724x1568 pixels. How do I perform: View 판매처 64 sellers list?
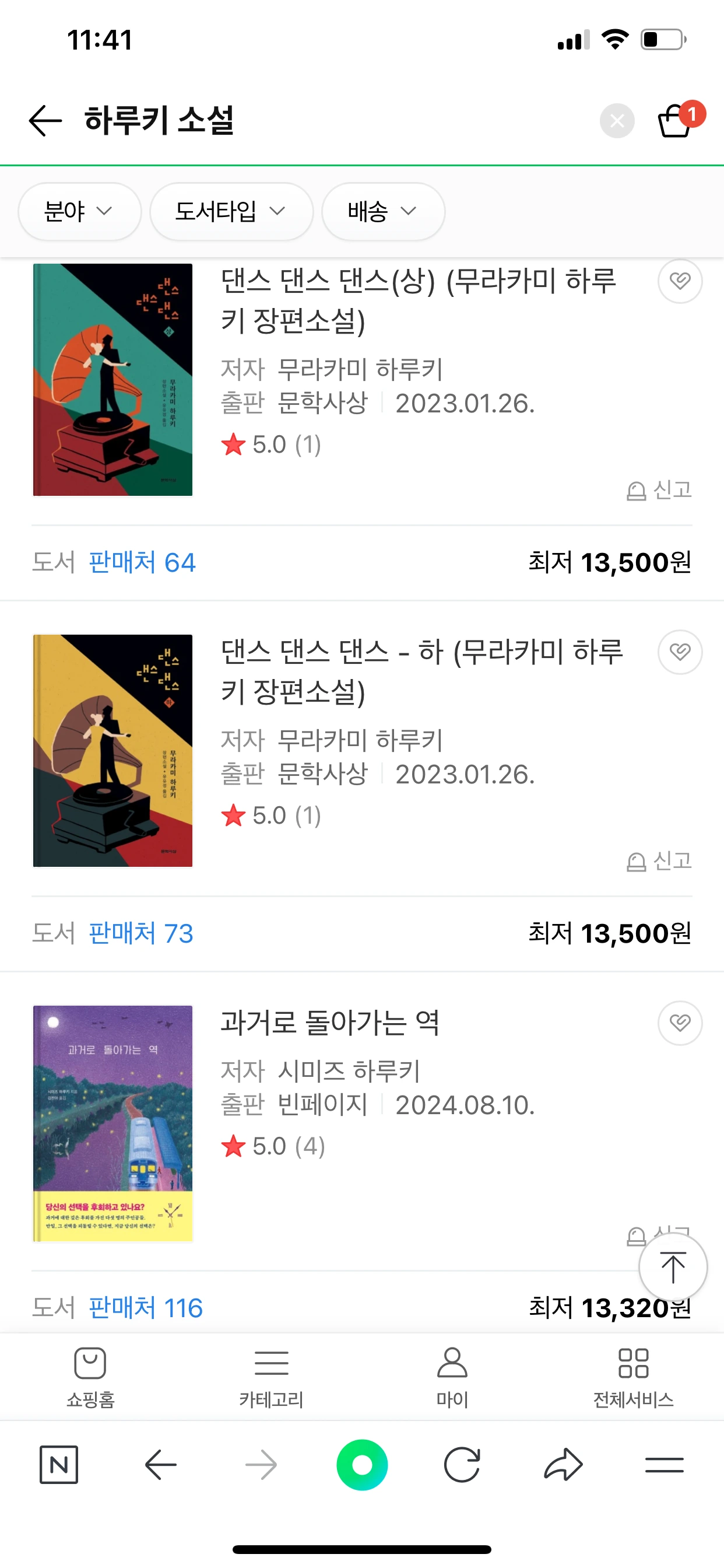point(142,562)
